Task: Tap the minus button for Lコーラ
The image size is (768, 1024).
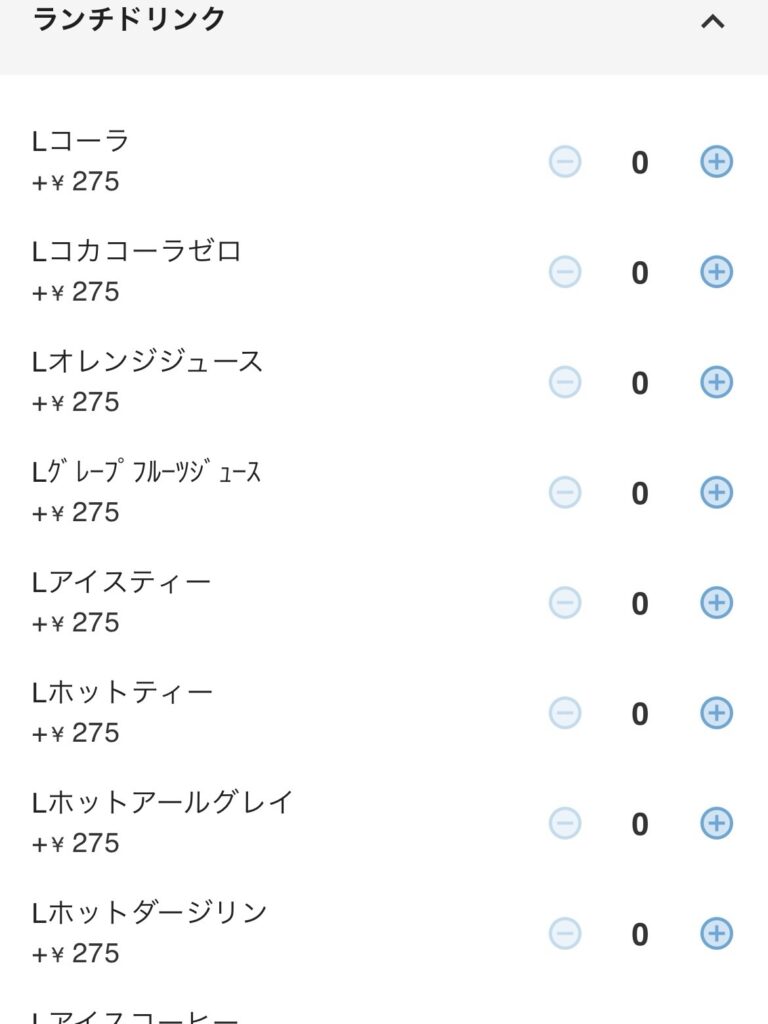Action: coord(565,162)
